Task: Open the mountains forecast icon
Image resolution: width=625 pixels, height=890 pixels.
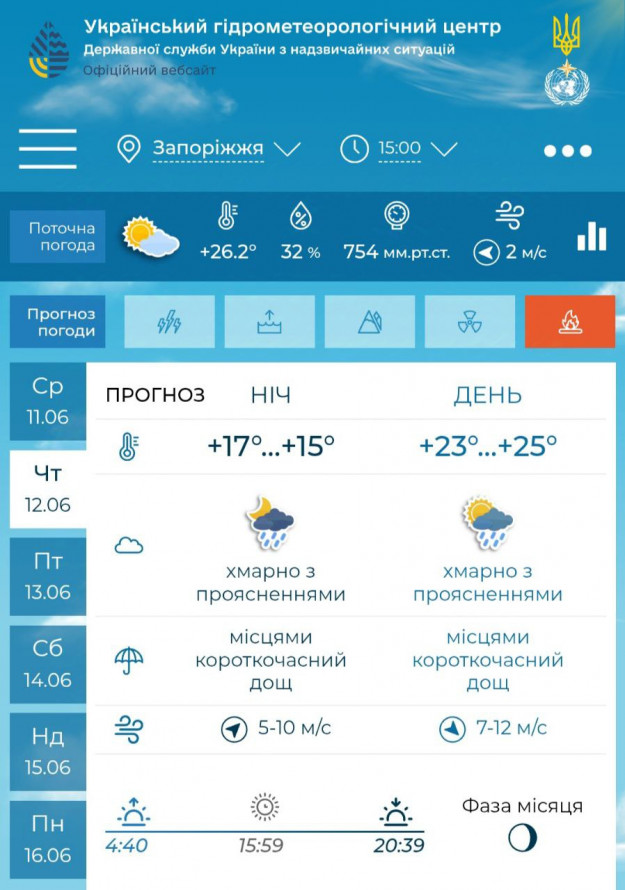Action: (369, 322)
